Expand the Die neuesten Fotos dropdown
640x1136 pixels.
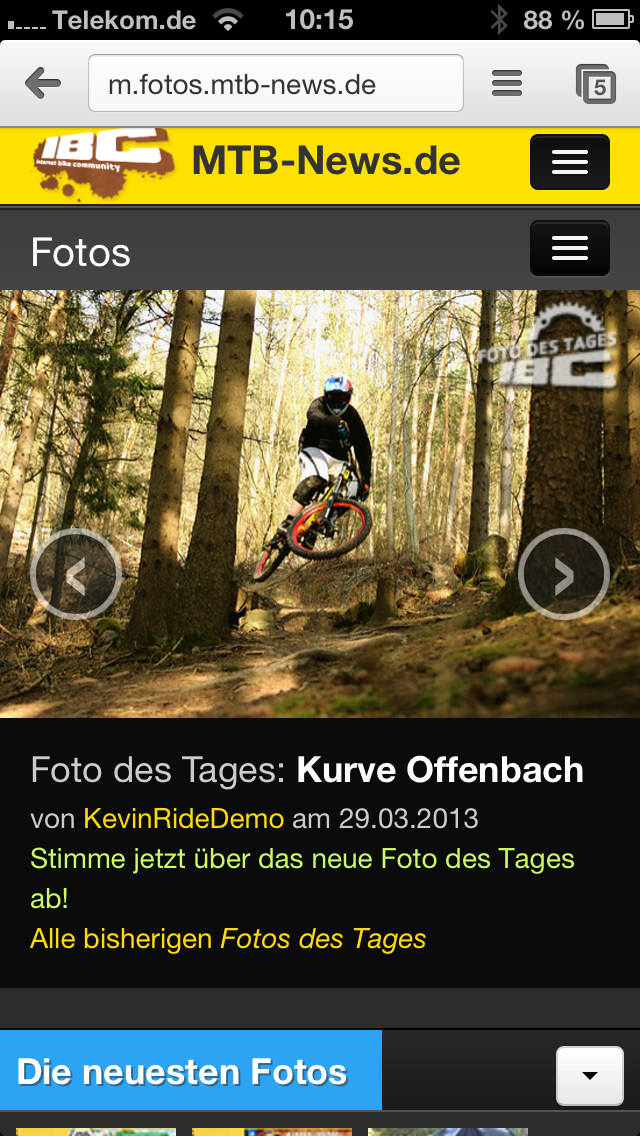[590, 1075]
